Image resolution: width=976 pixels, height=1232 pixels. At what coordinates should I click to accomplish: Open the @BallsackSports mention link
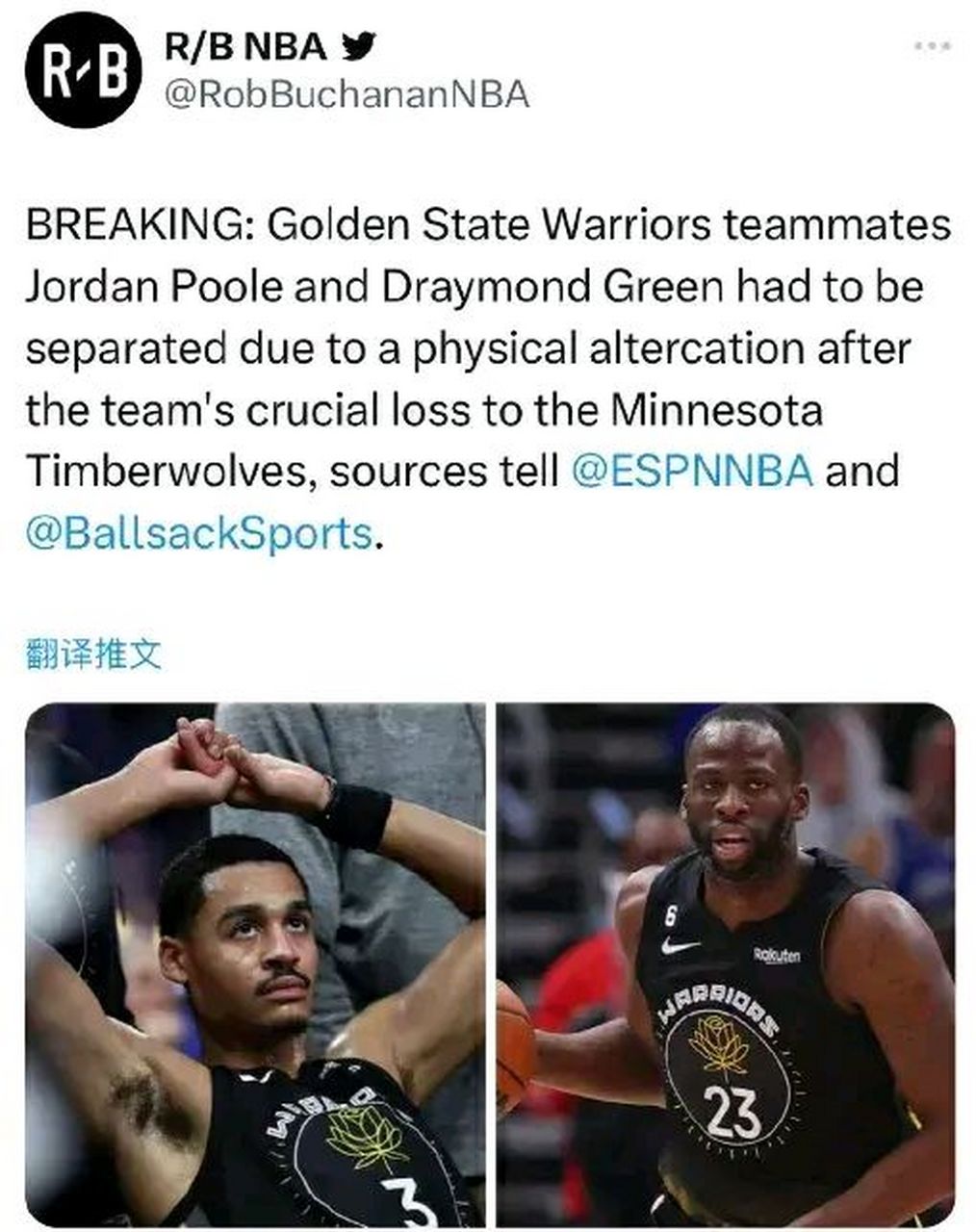tap(198, 533)
